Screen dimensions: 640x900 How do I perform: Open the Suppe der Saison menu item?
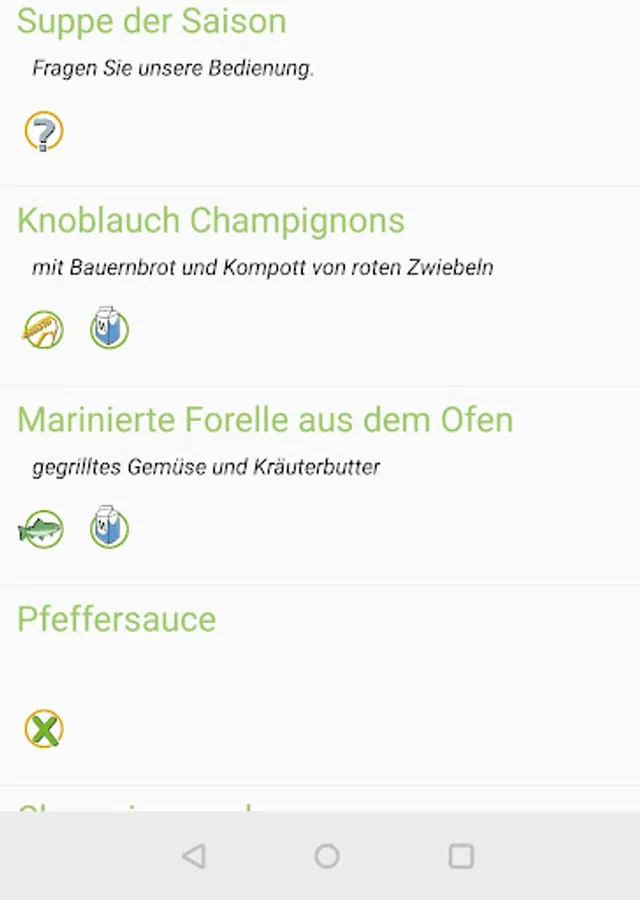pos(152,22)
